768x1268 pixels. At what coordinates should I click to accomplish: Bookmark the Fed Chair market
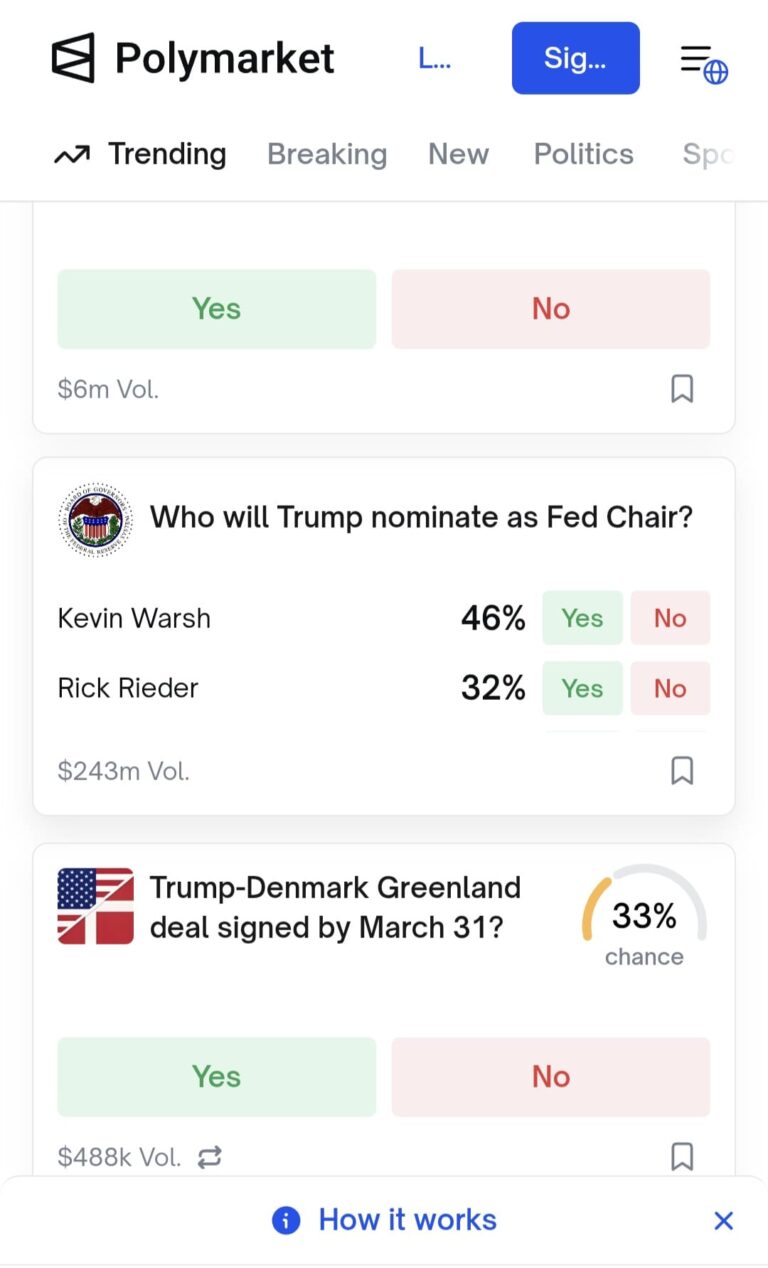[x=682, y=770]
